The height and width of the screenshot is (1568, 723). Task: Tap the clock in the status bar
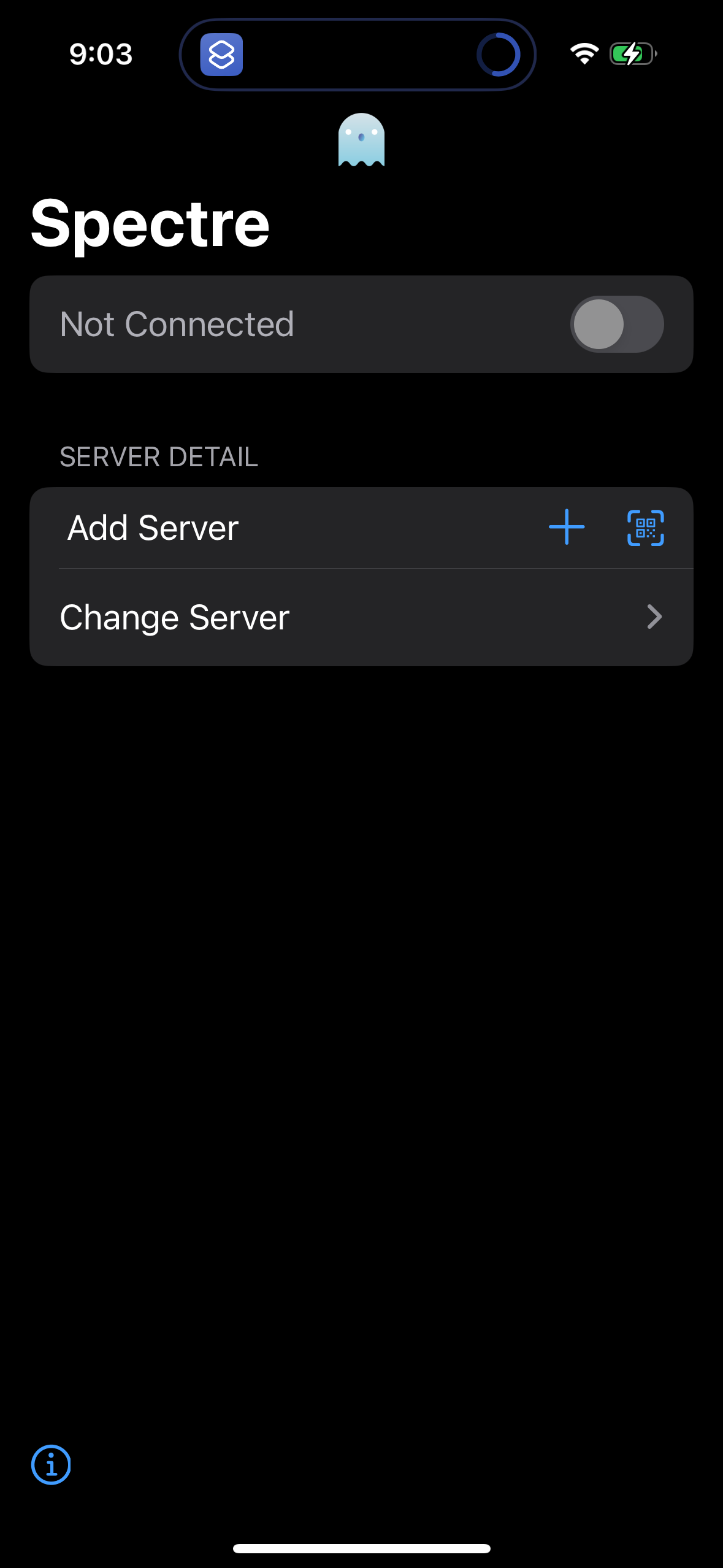click(101, 54)
